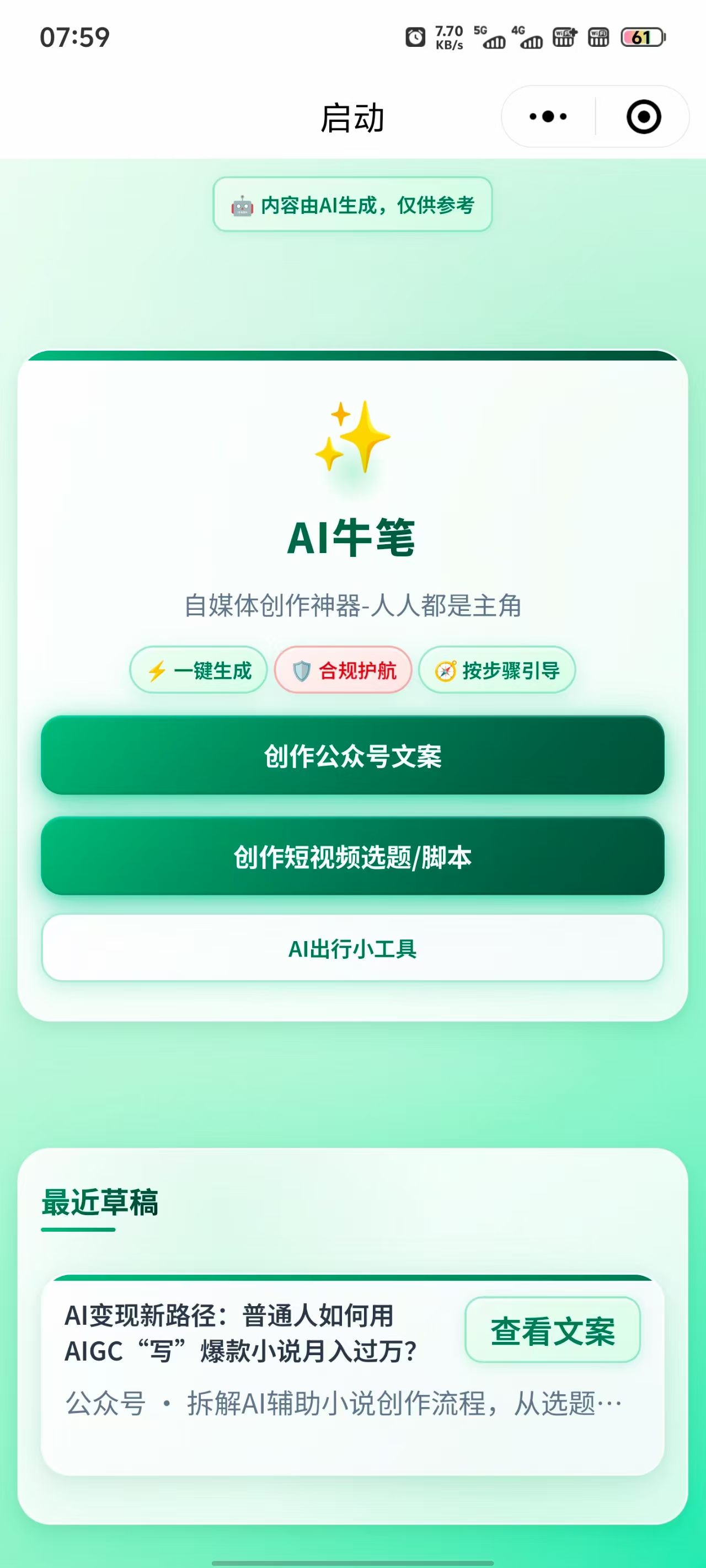Screen dimensions: 706x1568
Task: Select the 合规护航 feature tag
Action: pyautogui.click(x=343, y=670)
